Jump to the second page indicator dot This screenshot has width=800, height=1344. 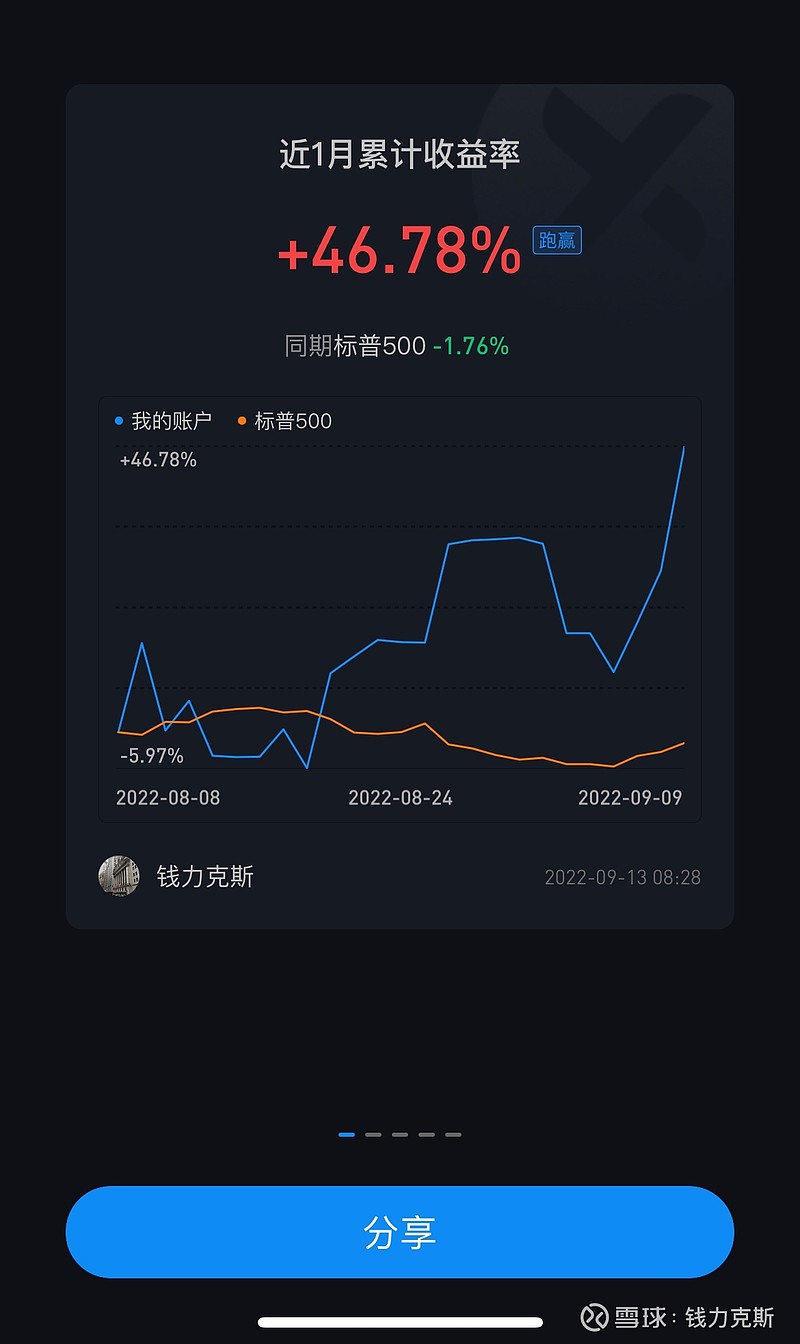point(373,1135)
